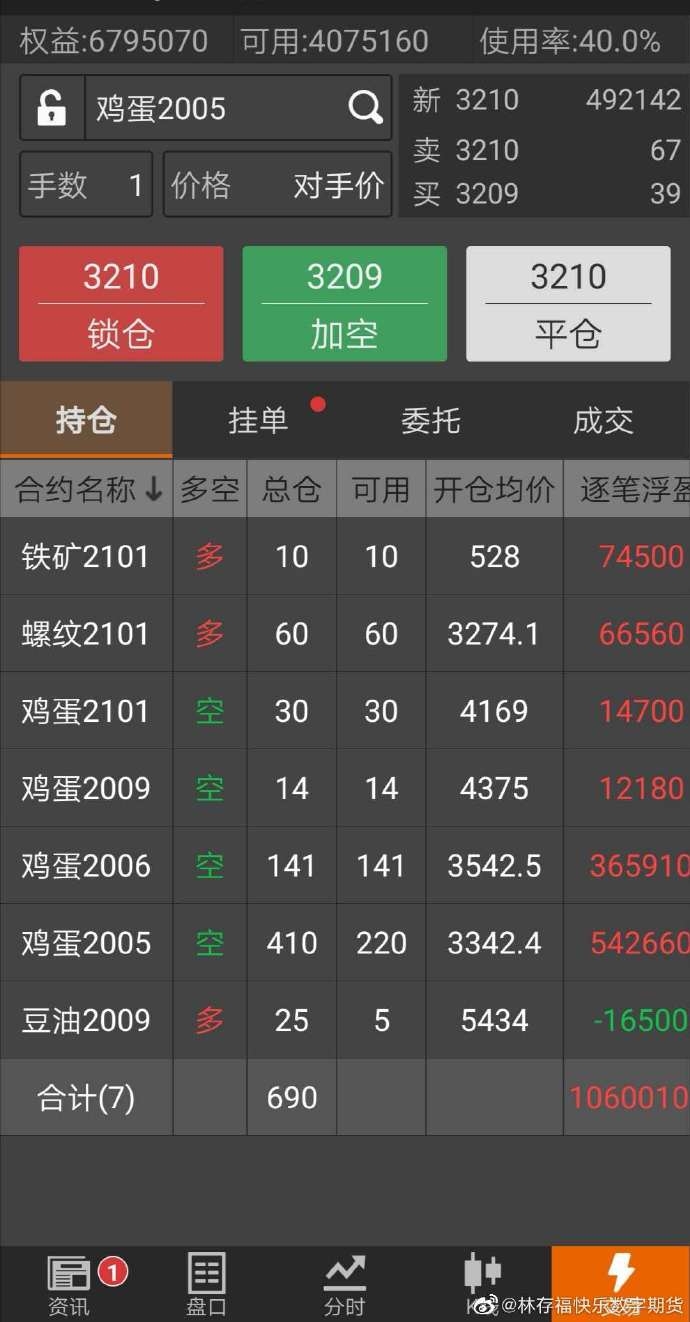
Task: Select the 螺纹2101 position row
Action: 345,633
